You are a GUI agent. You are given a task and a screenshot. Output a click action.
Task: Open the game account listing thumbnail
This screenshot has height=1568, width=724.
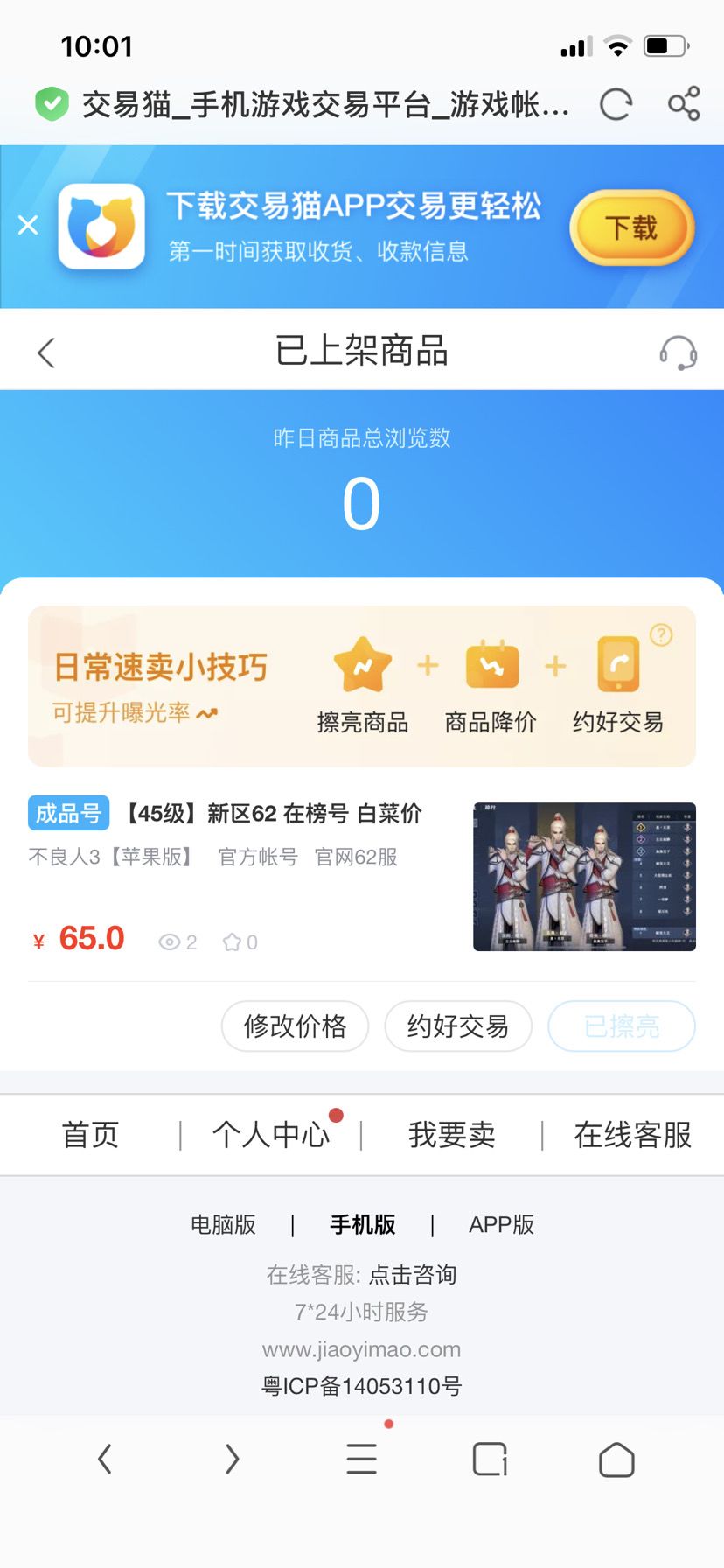(x=583, y=876)
